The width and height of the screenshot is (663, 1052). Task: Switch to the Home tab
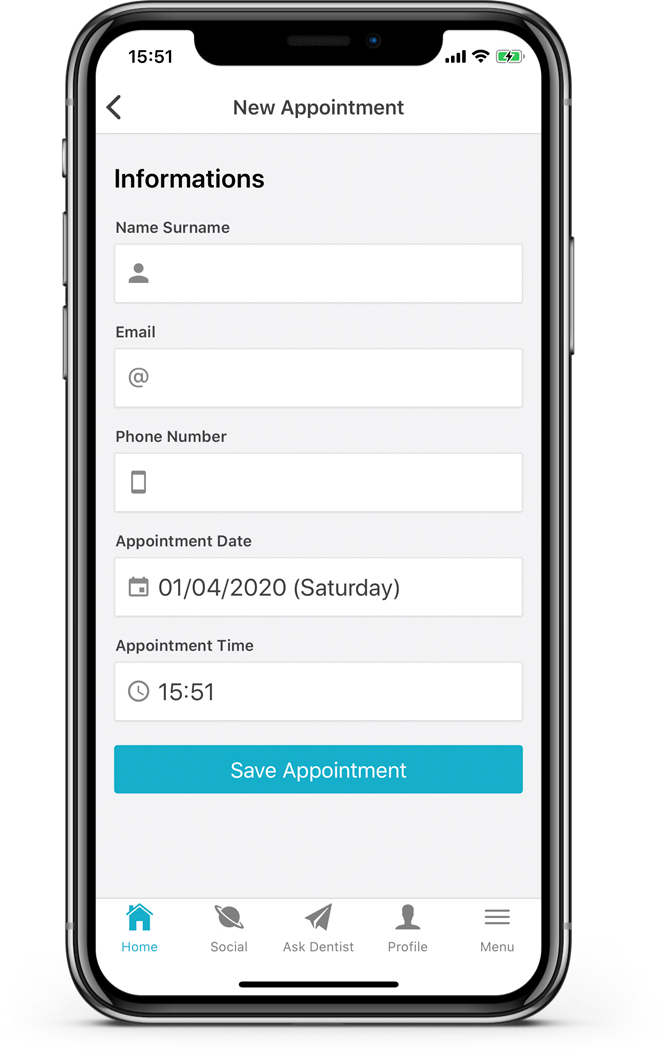(x=140, y=928)
